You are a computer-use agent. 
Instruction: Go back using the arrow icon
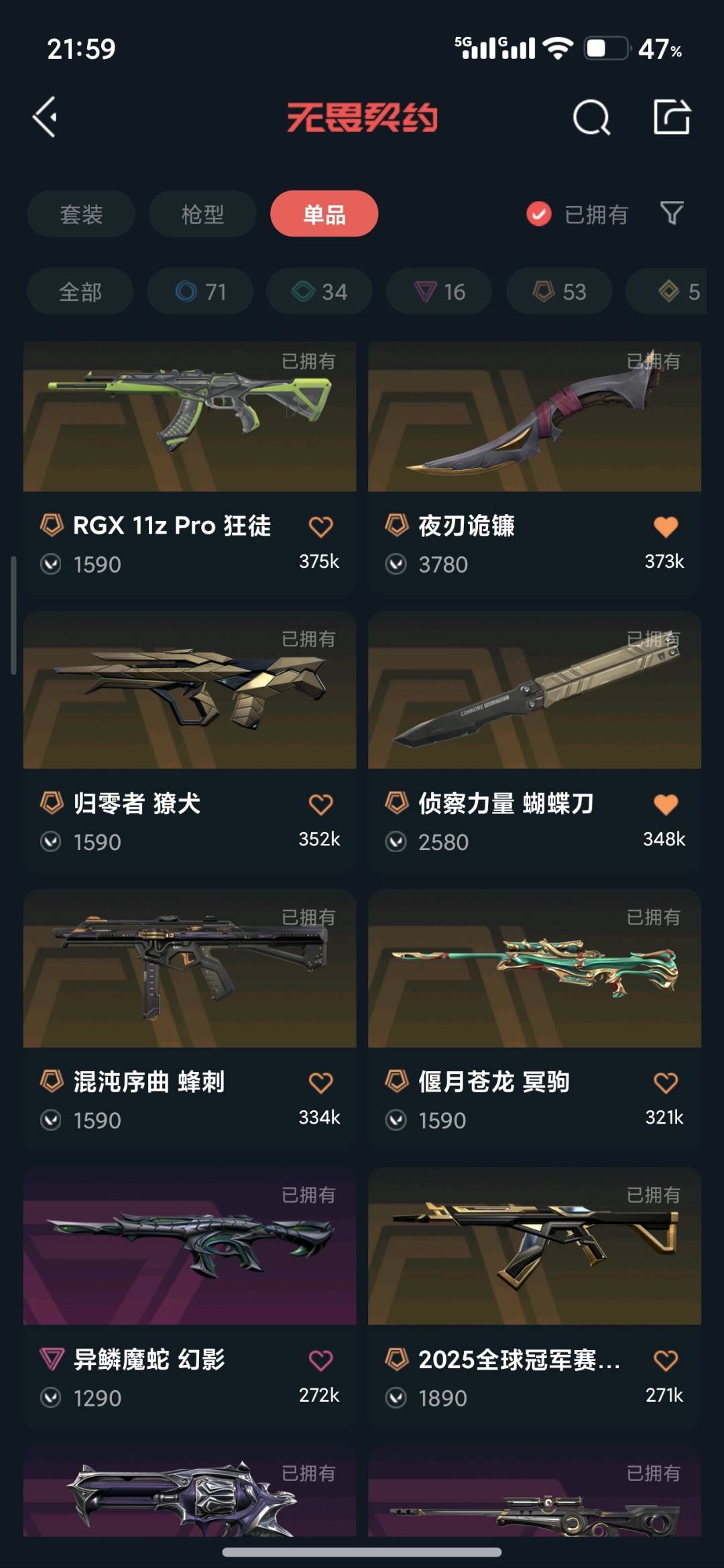point(46,117)
